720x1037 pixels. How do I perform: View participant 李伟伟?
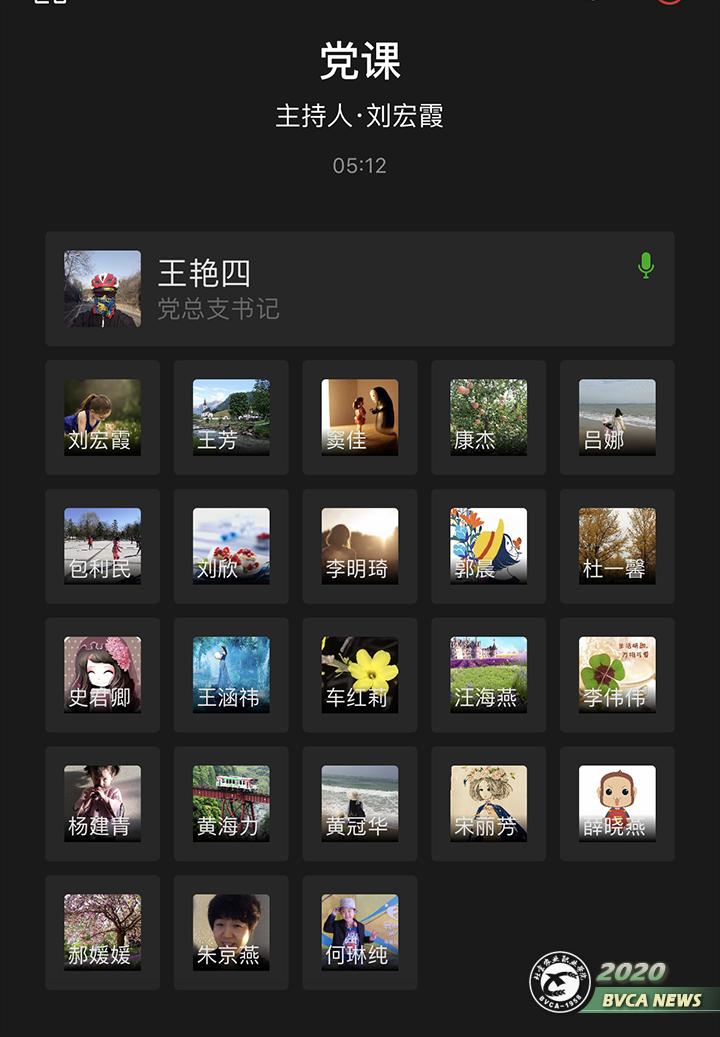[617, 675]
